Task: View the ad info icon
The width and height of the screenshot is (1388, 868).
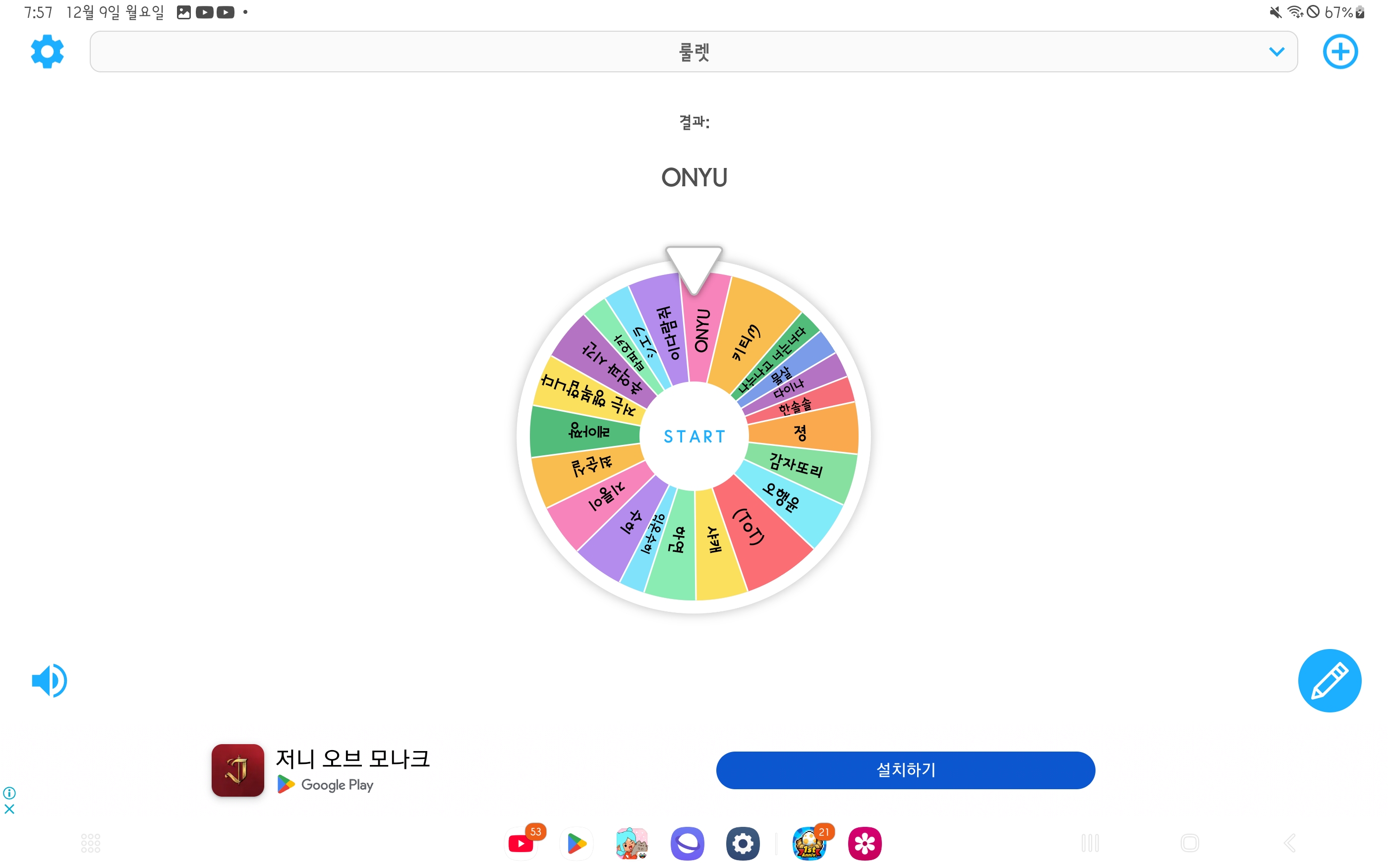Action: 9,793
